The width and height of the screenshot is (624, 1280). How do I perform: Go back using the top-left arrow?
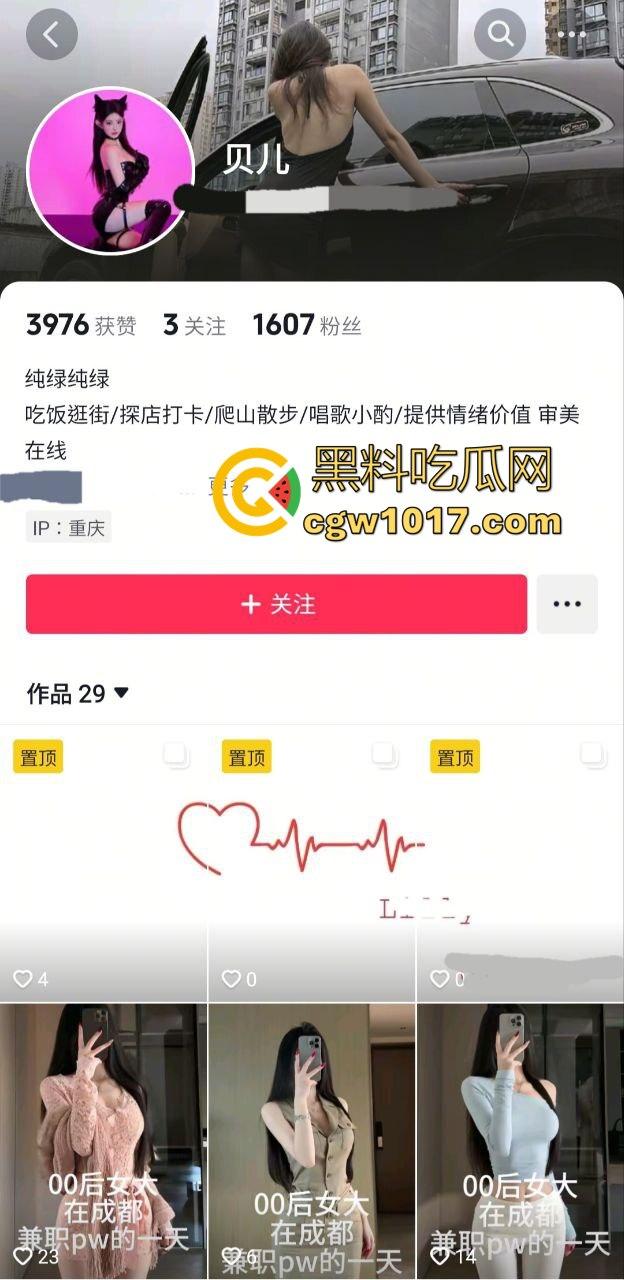[51, 36]
